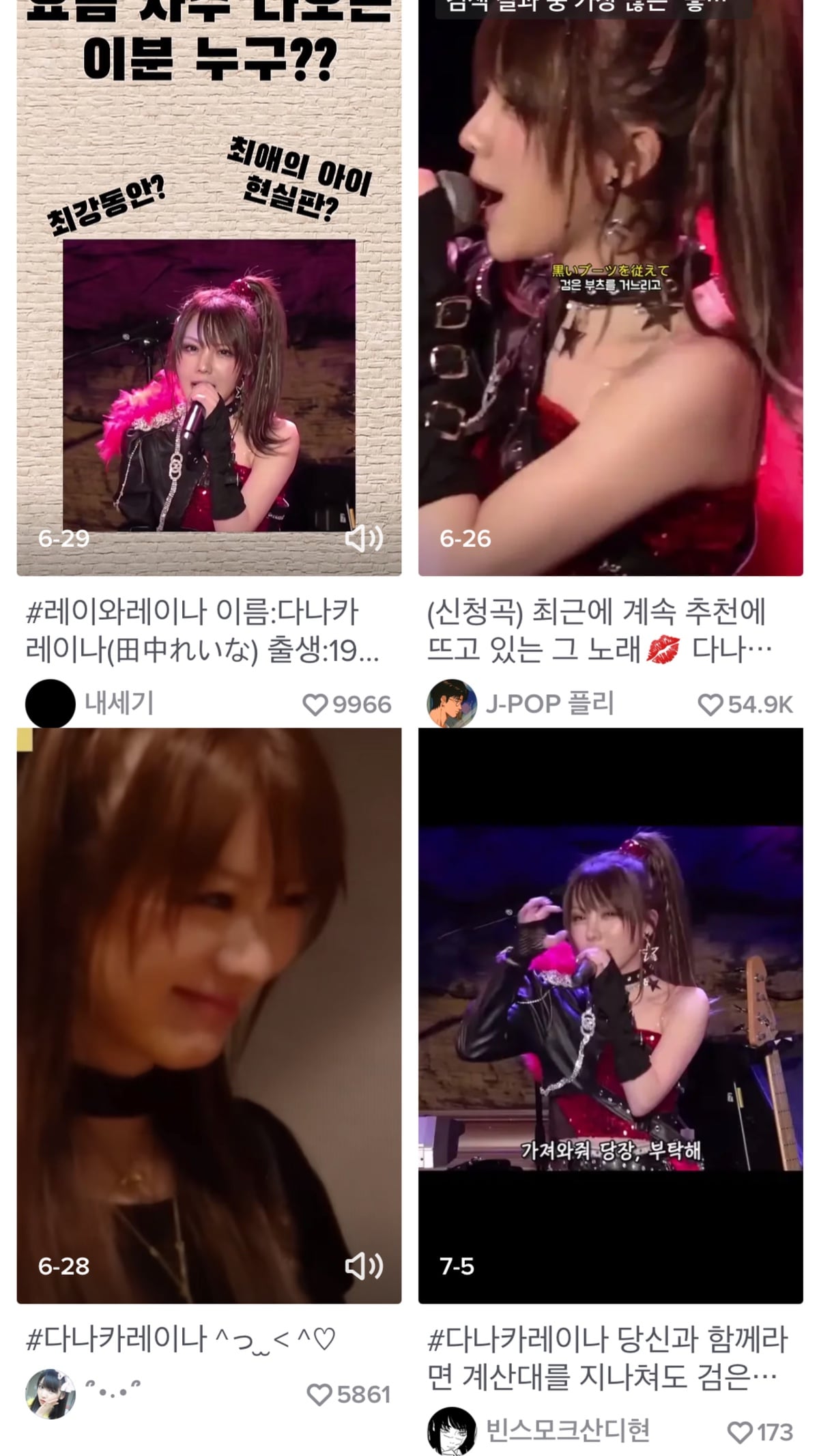Like the video posted by 내세기

click(x=315, y=704)
